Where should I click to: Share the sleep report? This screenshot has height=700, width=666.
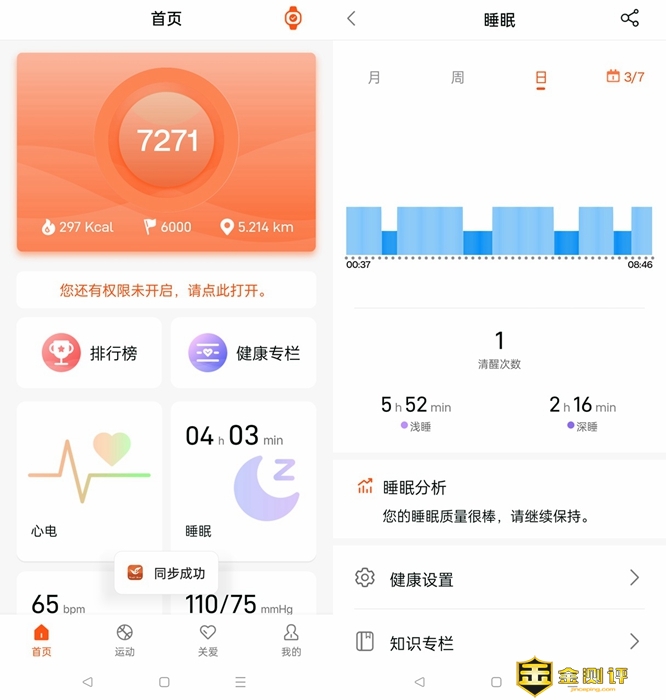[x=629, y=19]
